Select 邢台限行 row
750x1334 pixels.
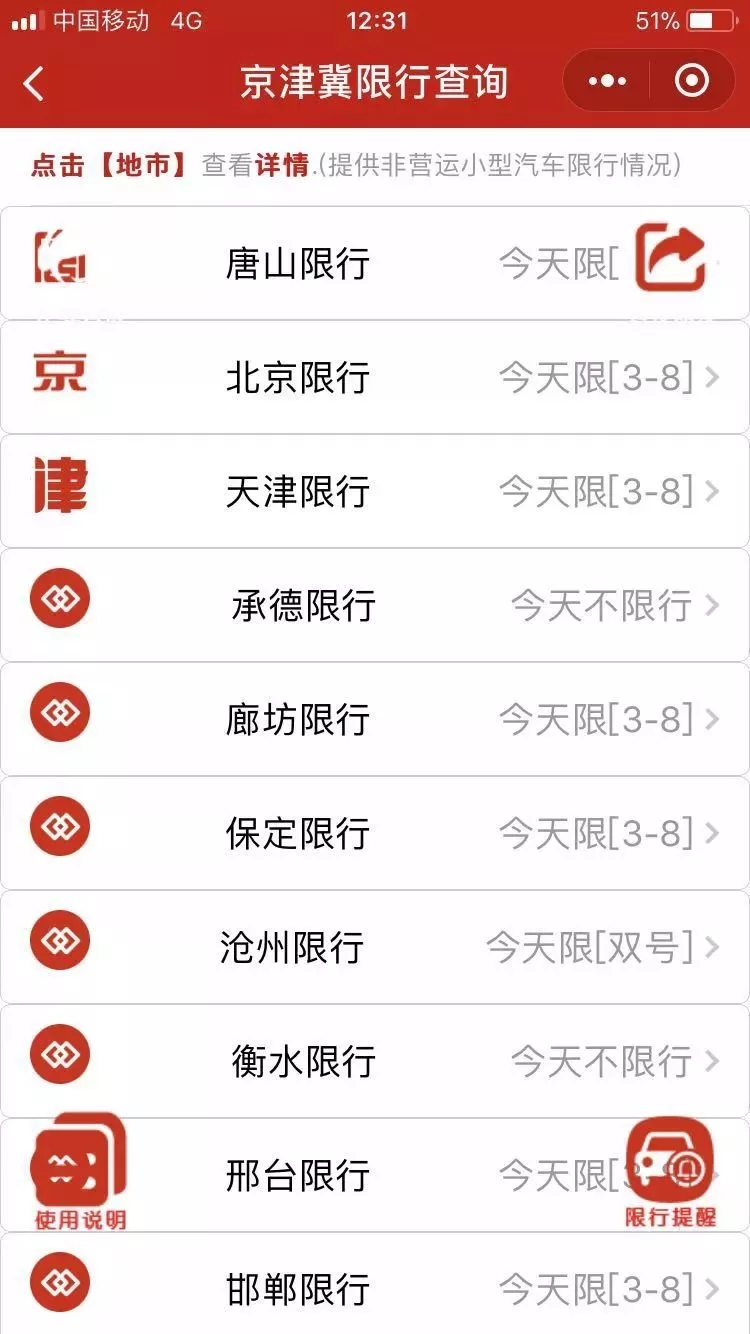tap(298, 1176)
